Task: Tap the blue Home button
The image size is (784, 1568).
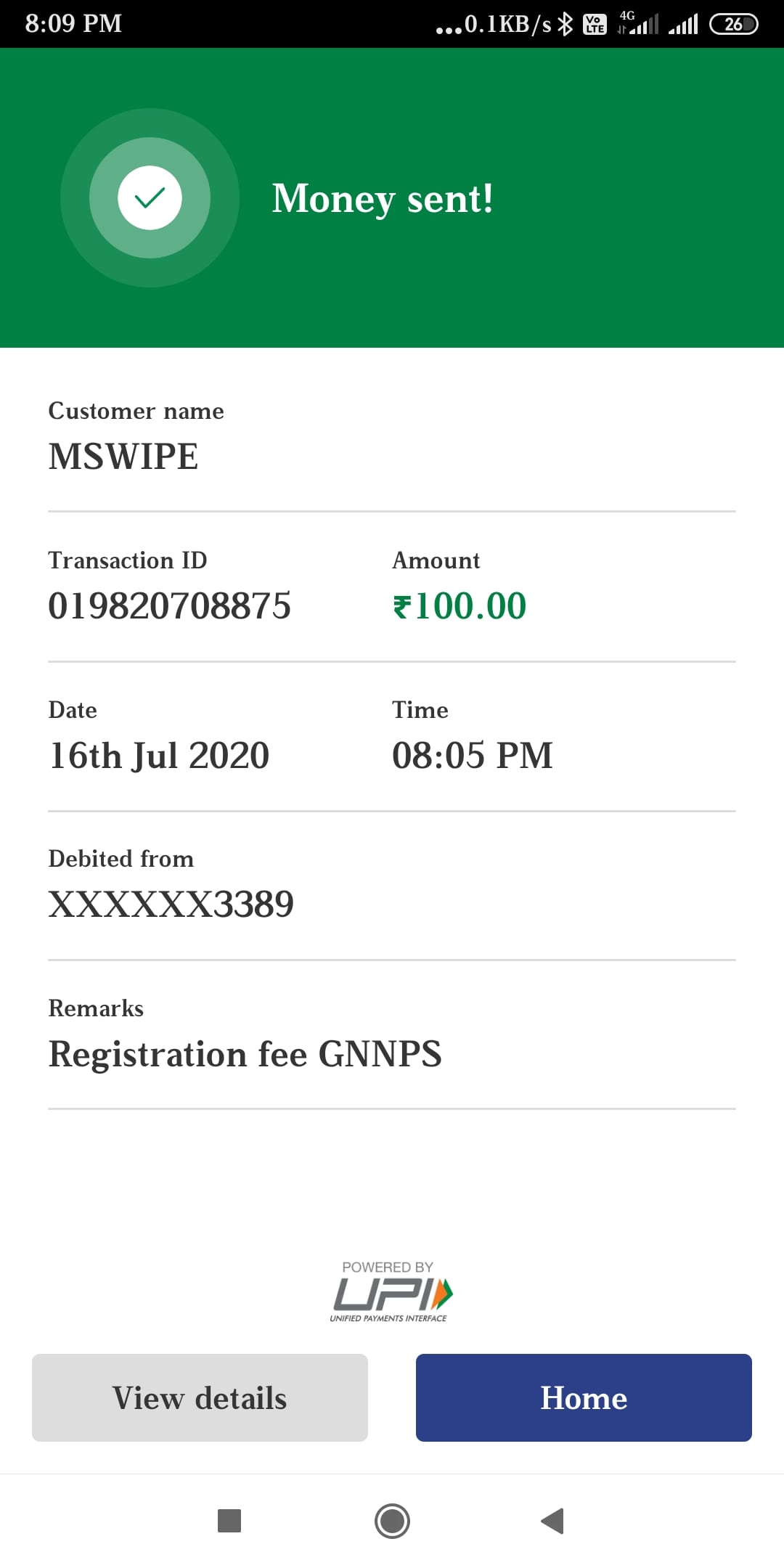Action: click(x=584, y=1397)
